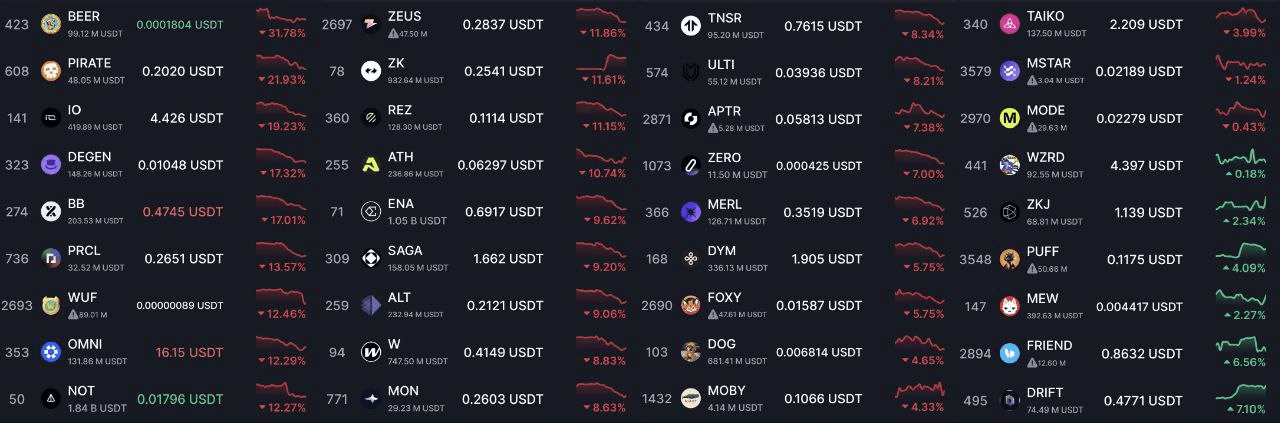Open the BEER coin row
This screenshot has height=423, width=1280.
click(84, 17)
